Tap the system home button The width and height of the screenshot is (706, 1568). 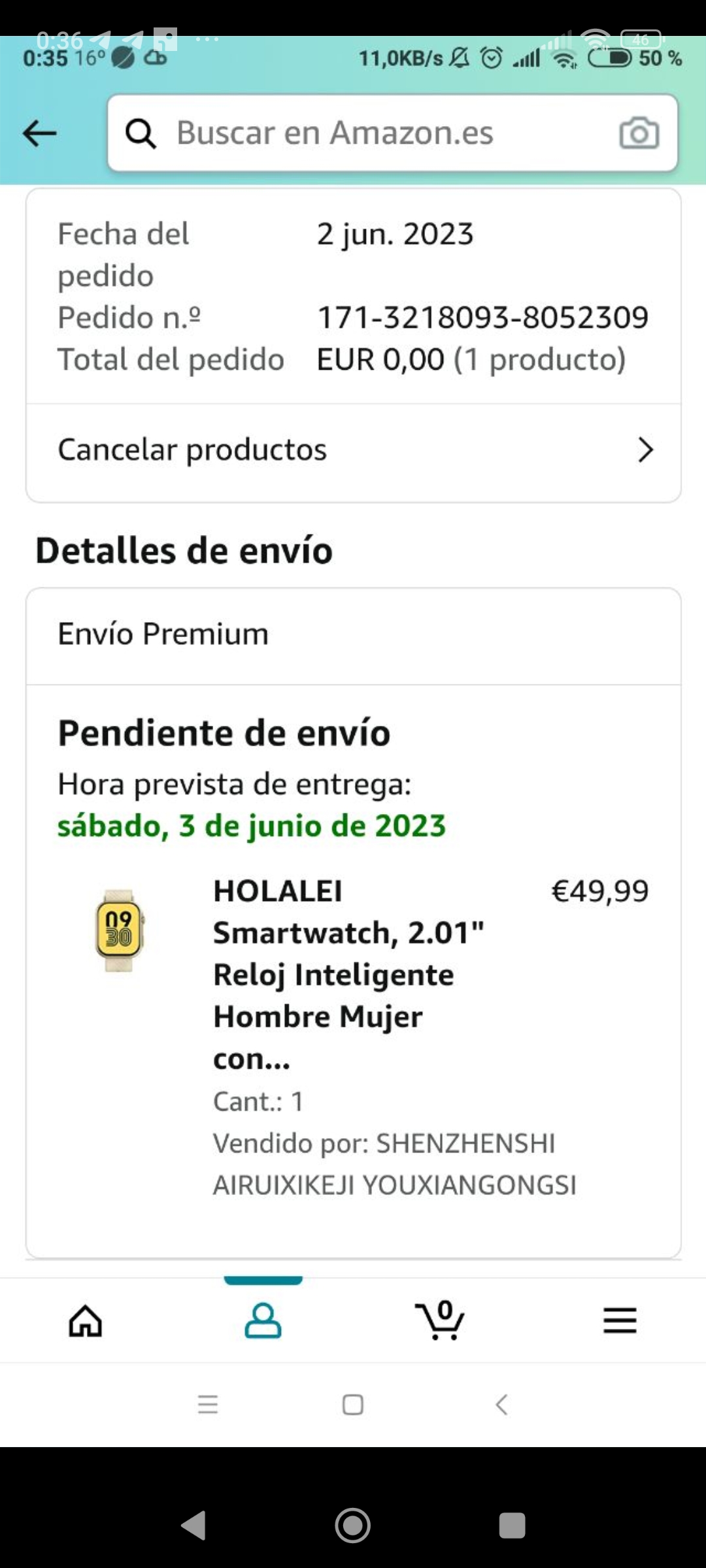[x=353, y=1526]
